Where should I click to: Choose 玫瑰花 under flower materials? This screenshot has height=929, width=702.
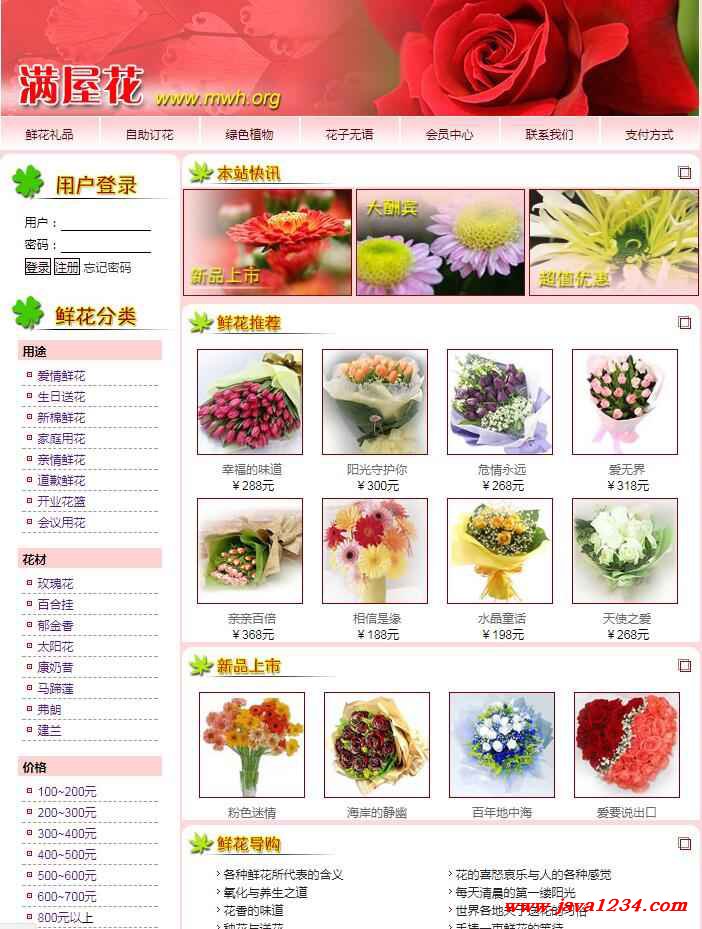click(55, 584)
